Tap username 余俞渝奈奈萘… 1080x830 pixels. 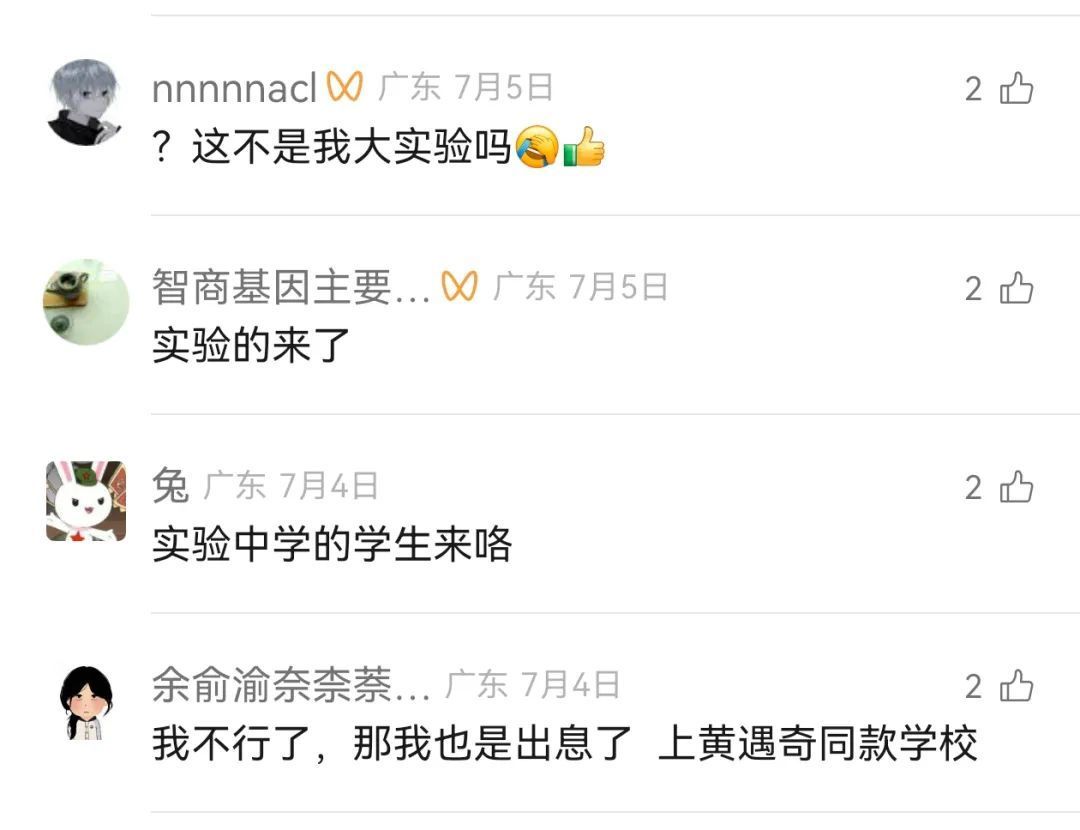coord(291,686)
